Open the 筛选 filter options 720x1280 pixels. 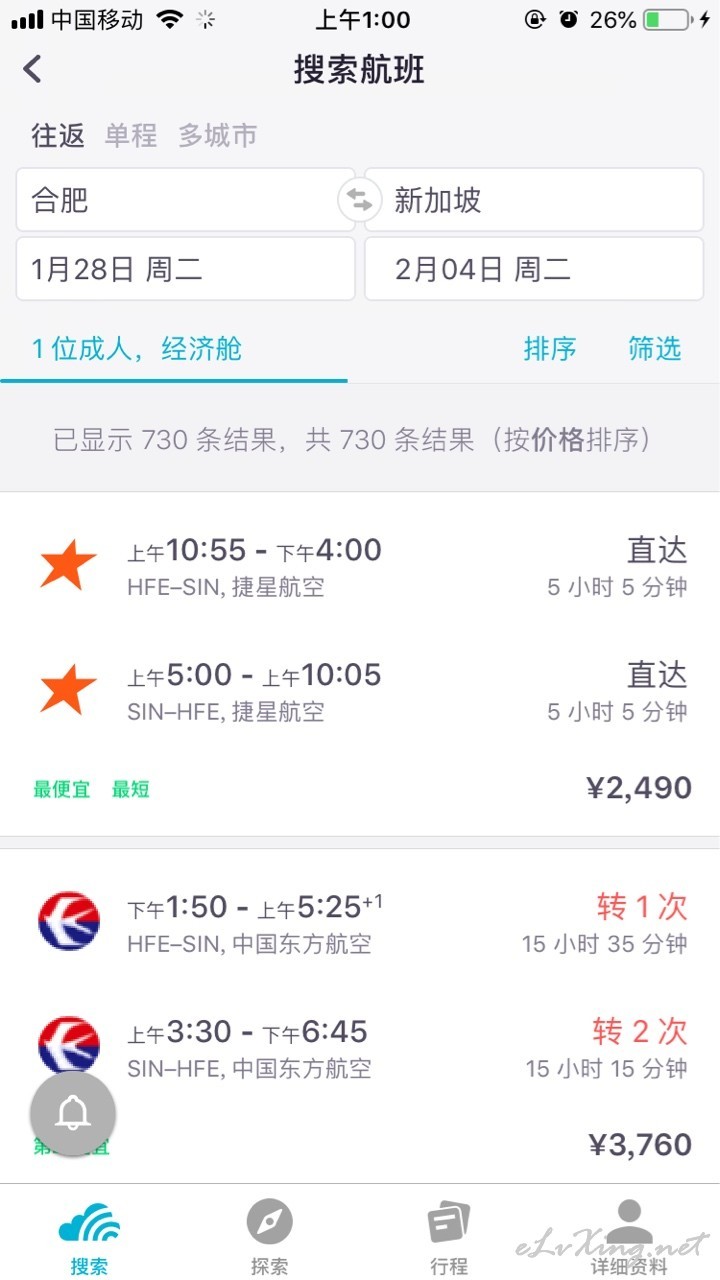point(655,348)
